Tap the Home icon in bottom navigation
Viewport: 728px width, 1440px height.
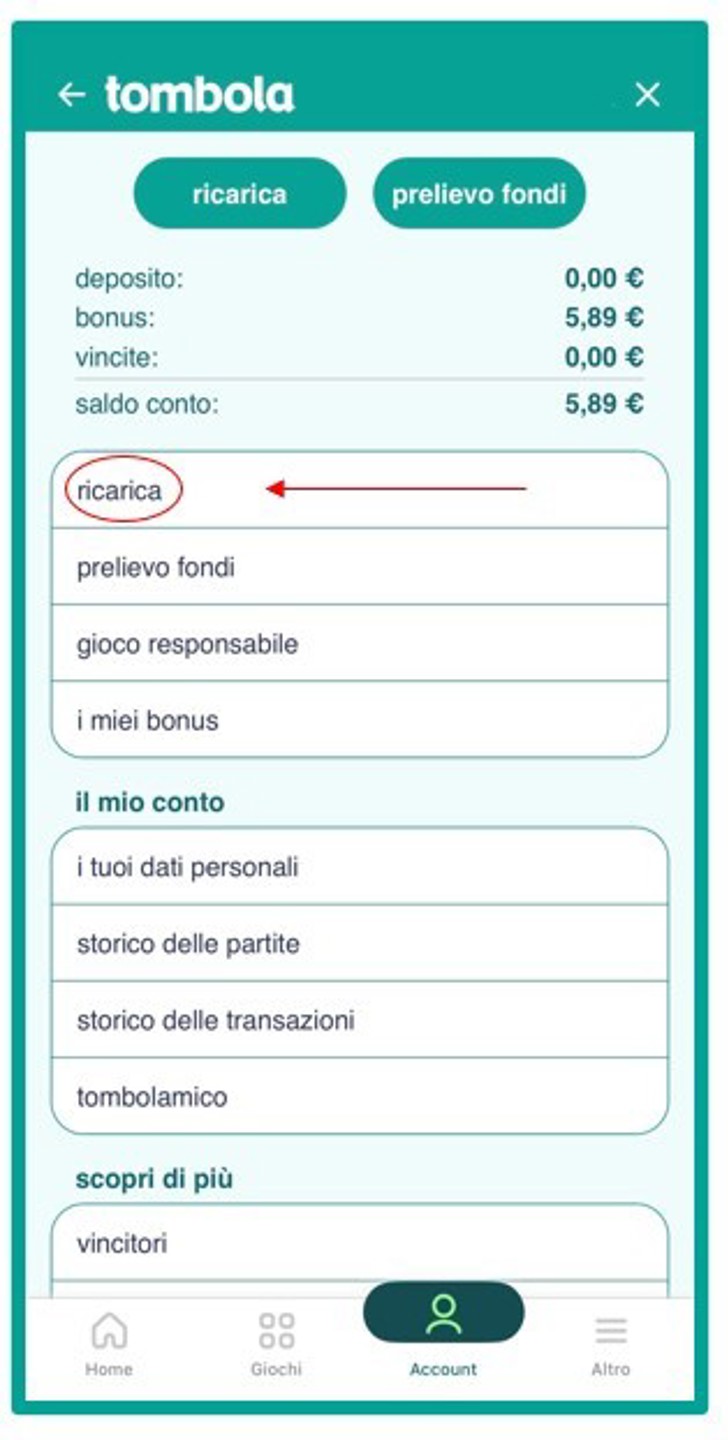110,1330
